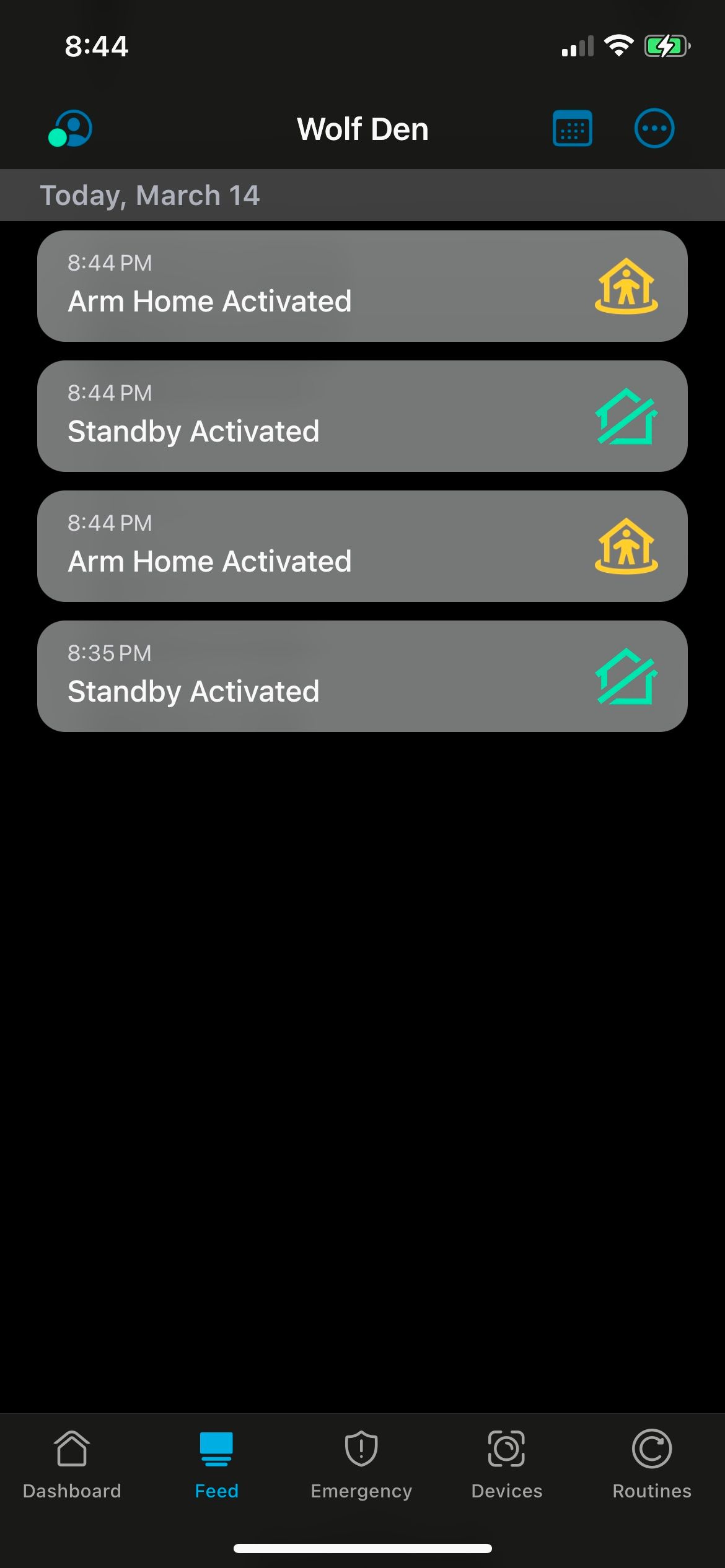Select the Feed tab

(216, 1464)
